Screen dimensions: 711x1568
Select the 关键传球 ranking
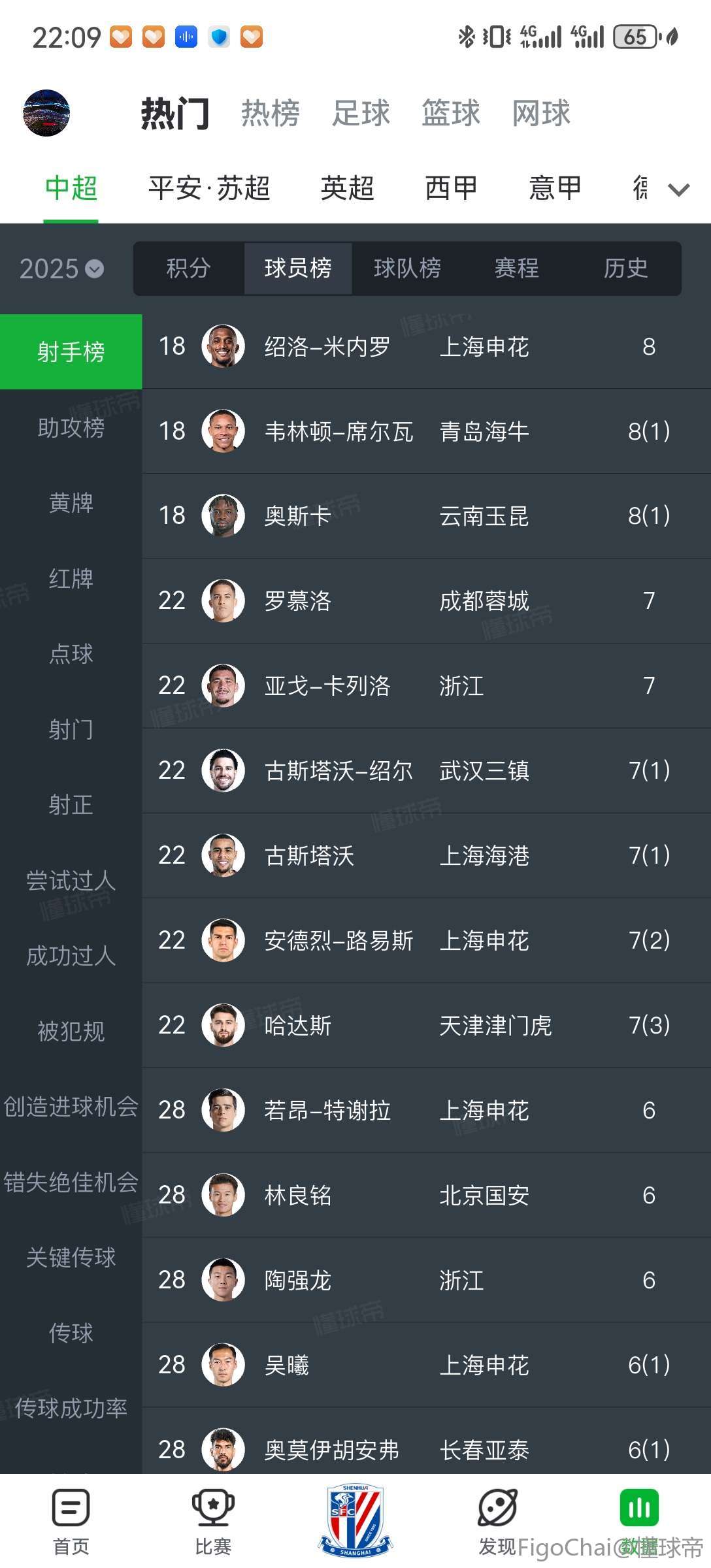71,1257
